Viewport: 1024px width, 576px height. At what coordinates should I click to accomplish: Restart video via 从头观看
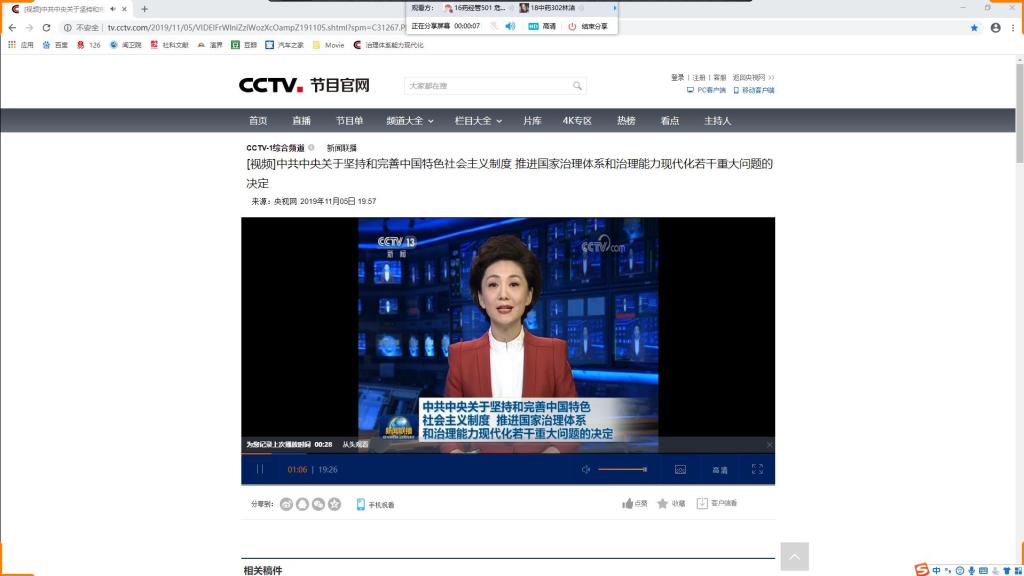[x=355, y=444]
